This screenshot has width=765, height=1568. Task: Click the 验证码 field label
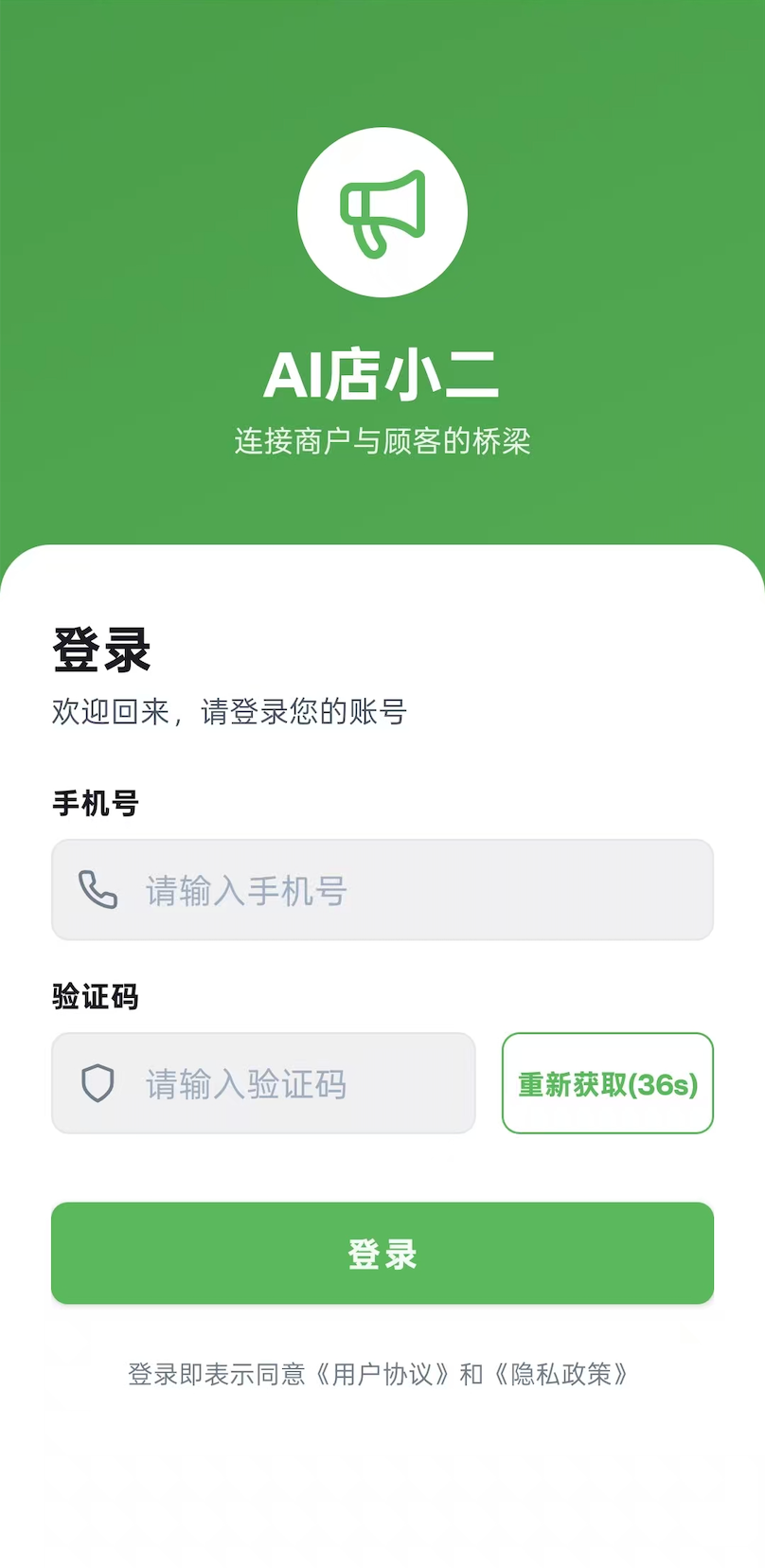(x=95, y=997)
